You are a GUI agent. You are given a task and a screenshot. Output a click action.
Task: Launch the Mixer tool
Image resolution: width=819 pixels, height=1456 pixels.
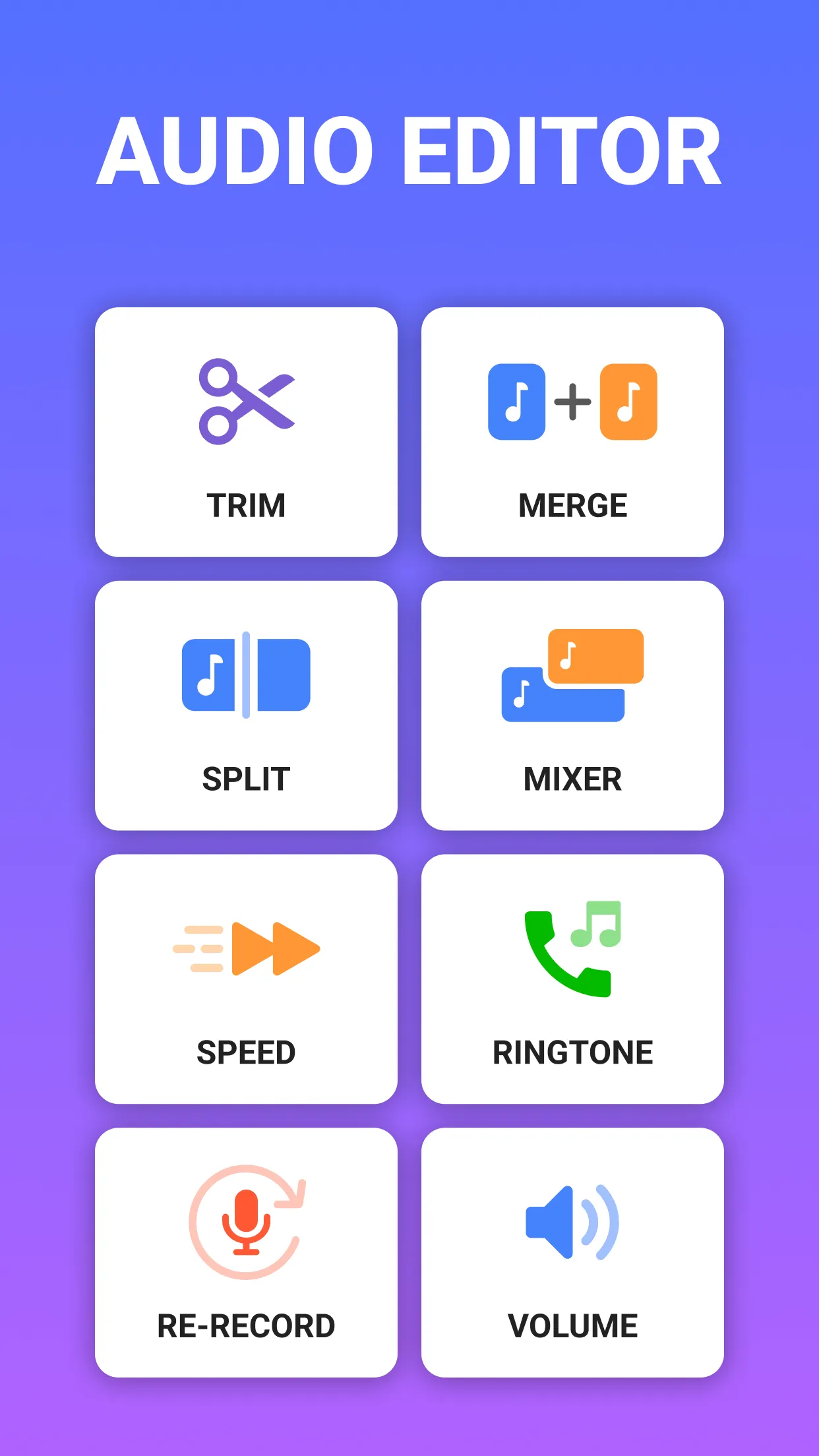pyautogui.click(x=572, y=706)
